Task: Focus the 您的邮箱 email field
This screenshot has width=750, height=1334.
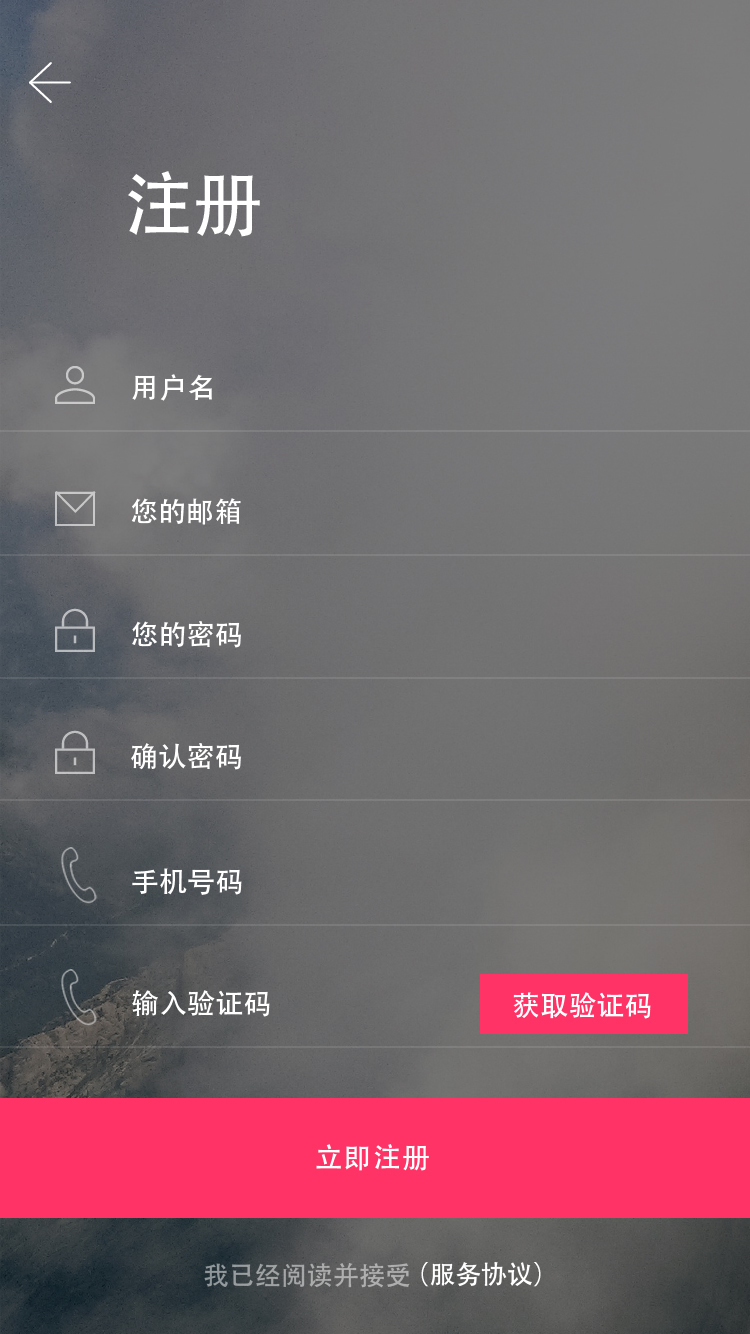Action: coord(375,511)
